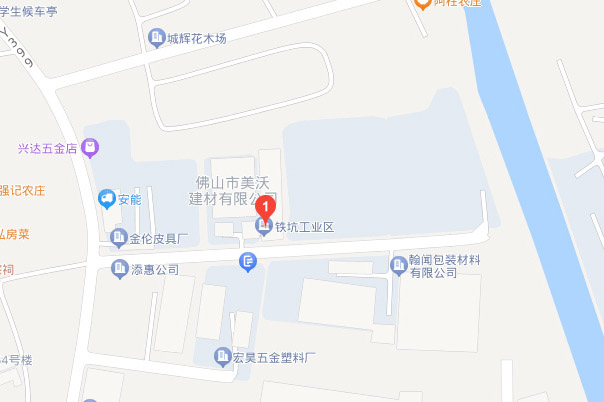The height and width of the screenshot is (402, 604).
Task: Tap the red marker numbered 1
Action: coord(266,208)
